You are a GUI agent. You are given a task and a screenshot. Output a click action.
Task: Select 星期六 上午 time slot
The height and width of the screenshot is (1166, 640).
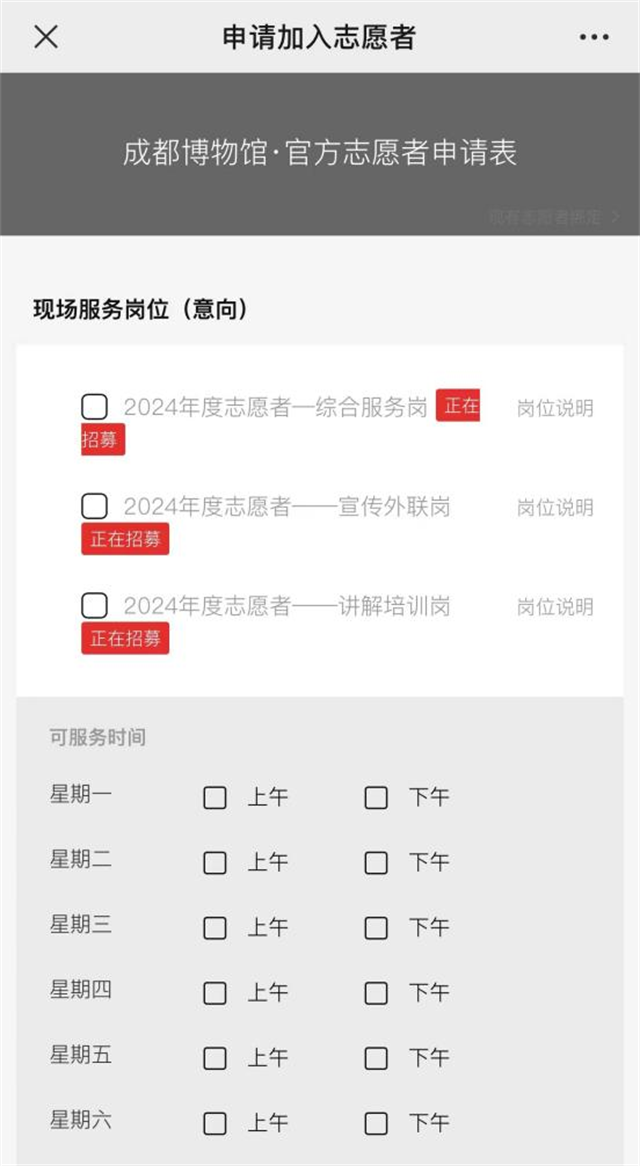[215, 1123]
